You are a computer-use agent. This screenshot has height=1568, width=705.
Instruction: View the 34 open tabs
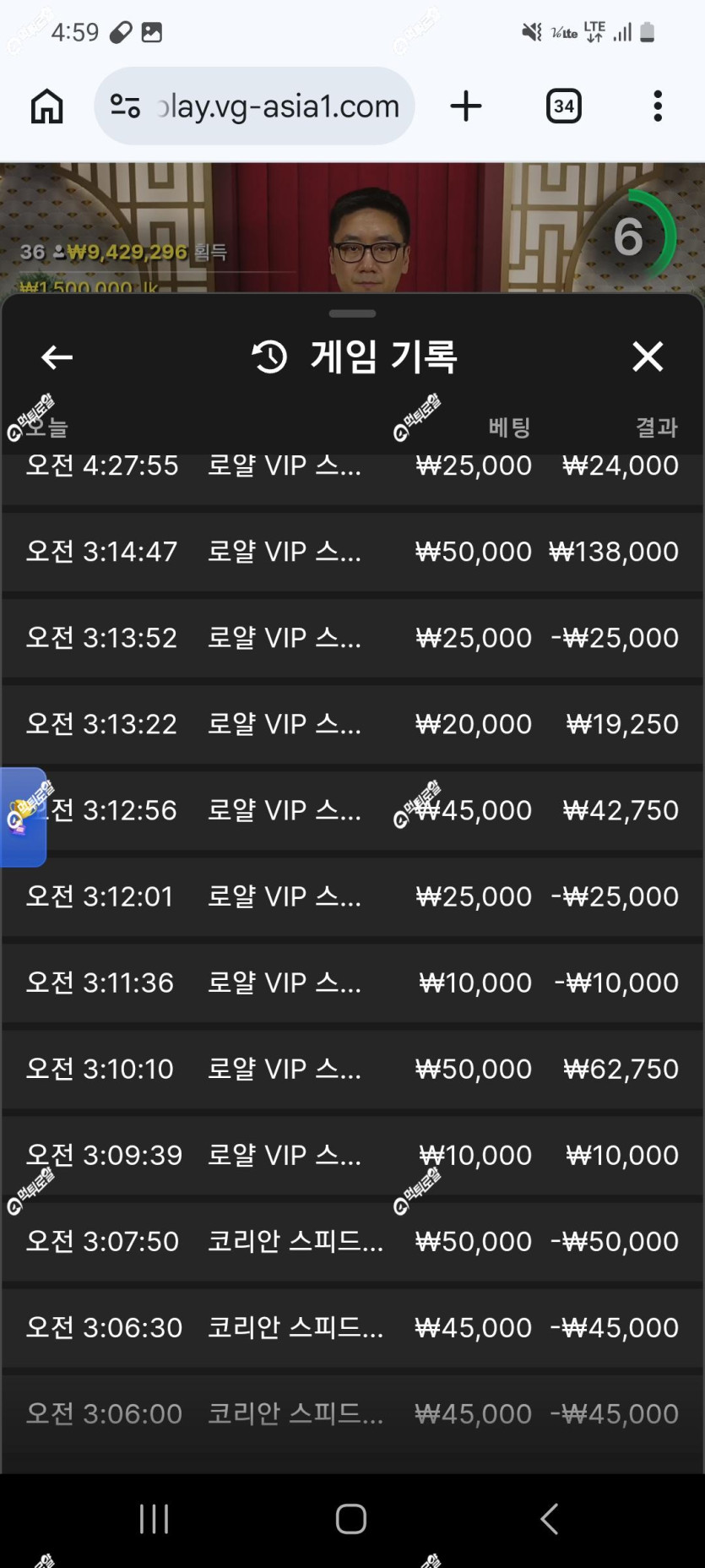coord(563,106)
